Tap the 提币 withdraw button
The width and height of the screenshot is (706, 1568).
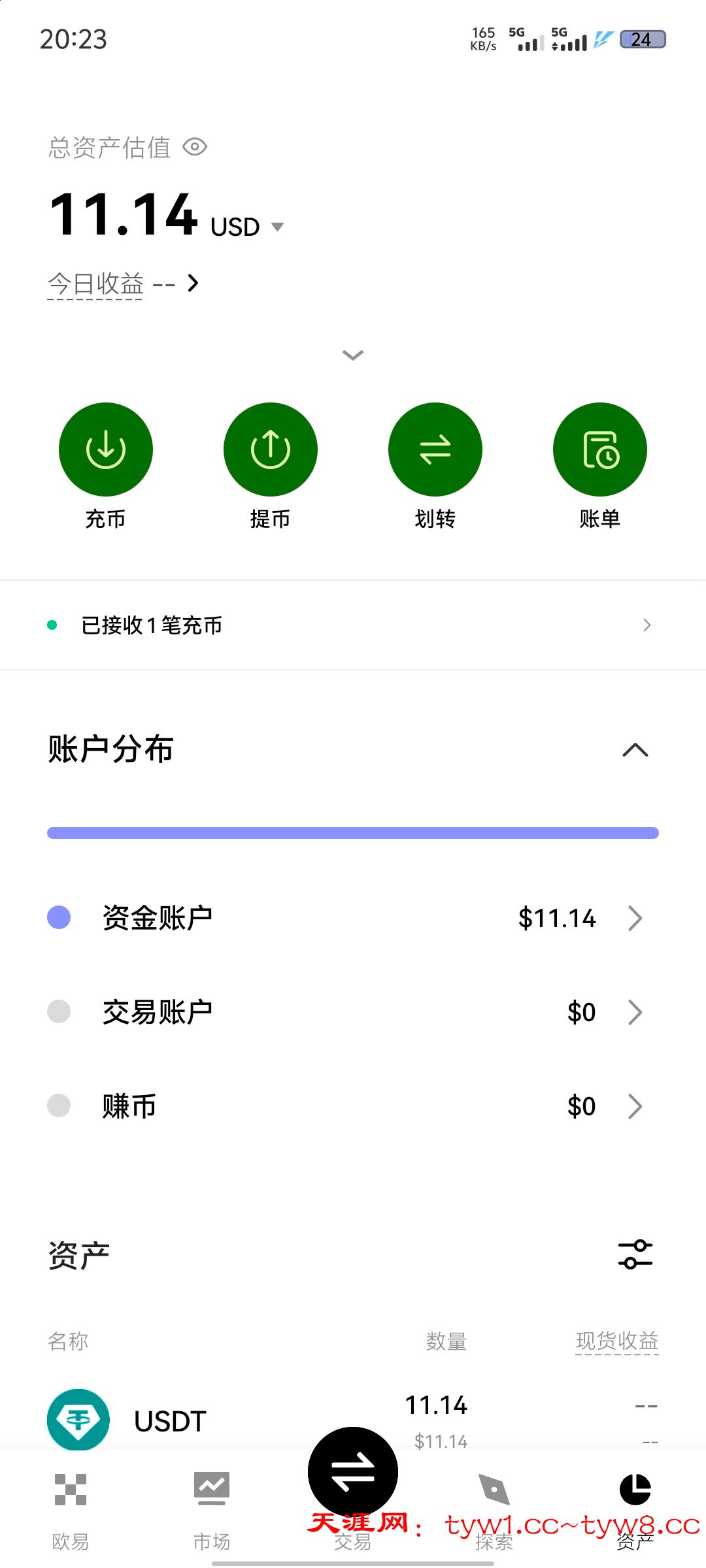tap(271, 449)
